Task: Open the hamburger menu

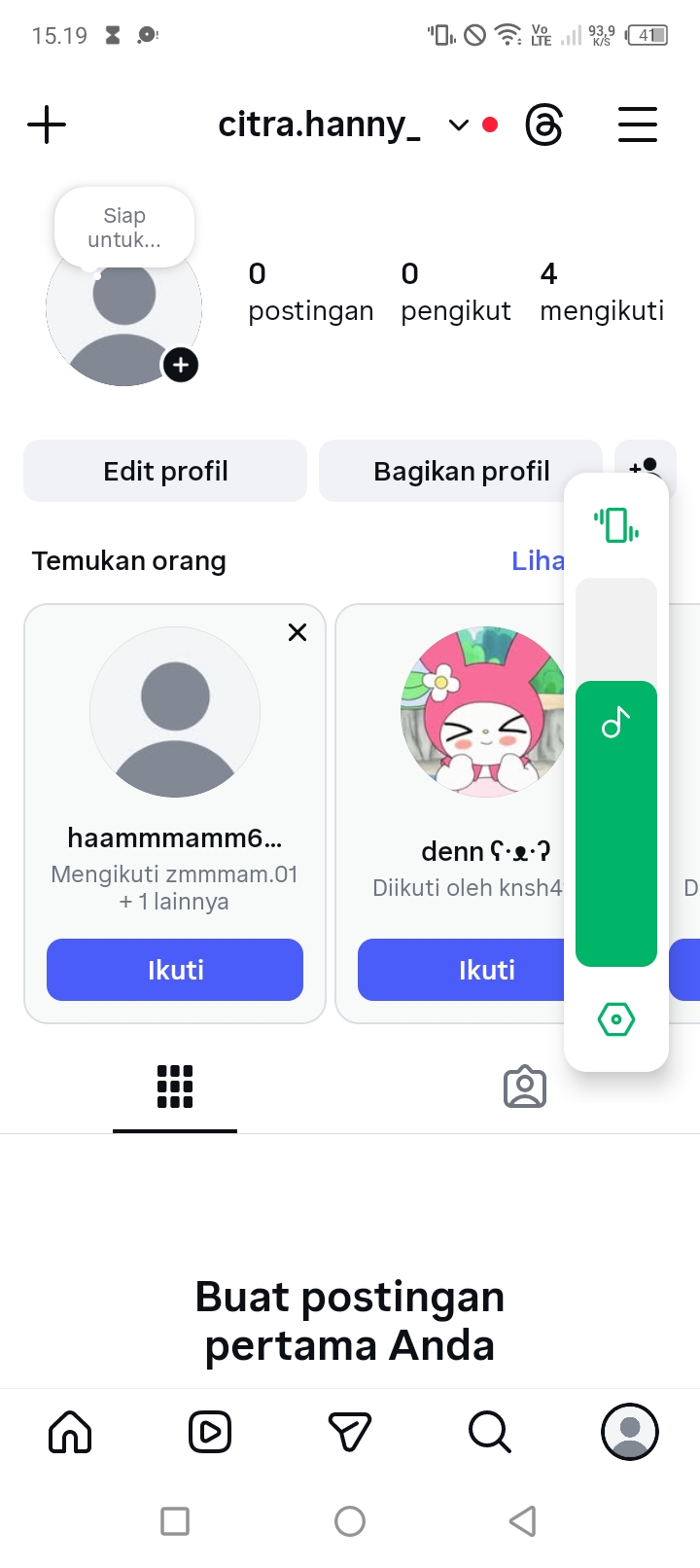Action: click(x=638, y=125)
